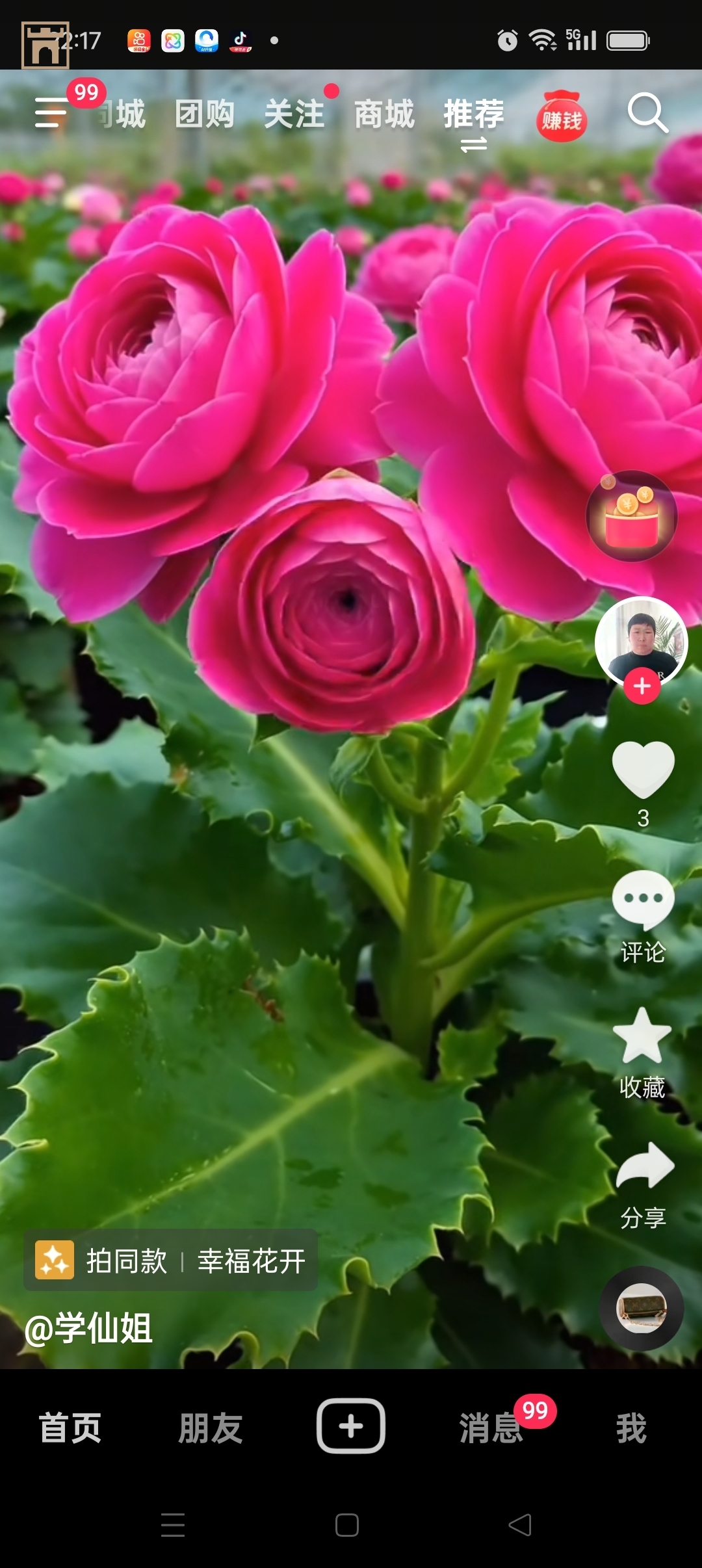Follow the creator via the plus on avatar
This screenshot has width=702, height=1568.
pos(642,685)
